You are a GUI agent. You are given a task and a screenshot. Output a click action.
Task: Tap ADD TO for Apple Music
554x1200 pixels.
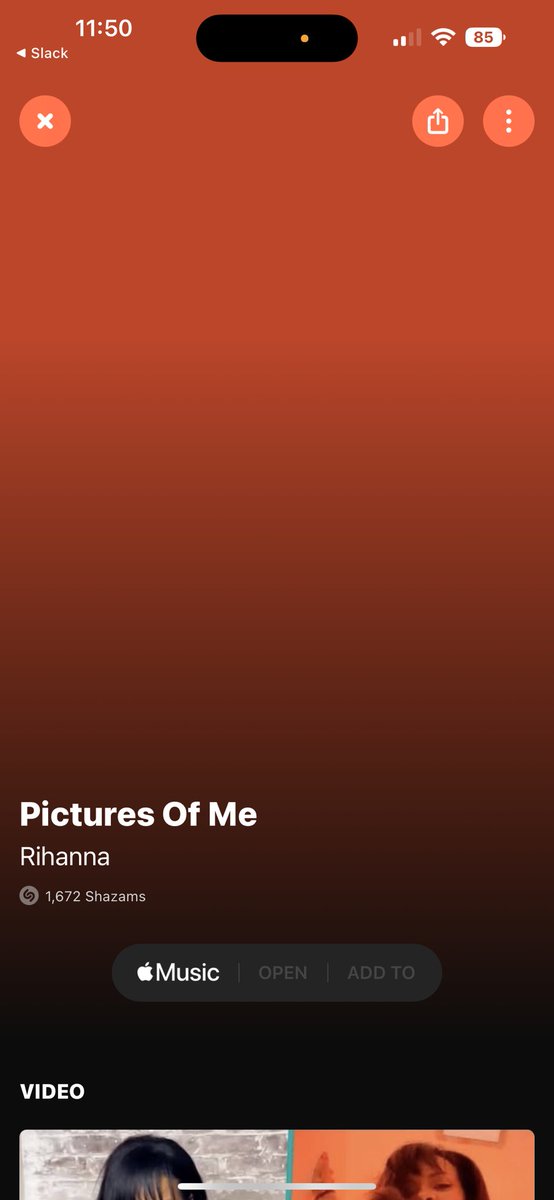(x=381, y=972)
